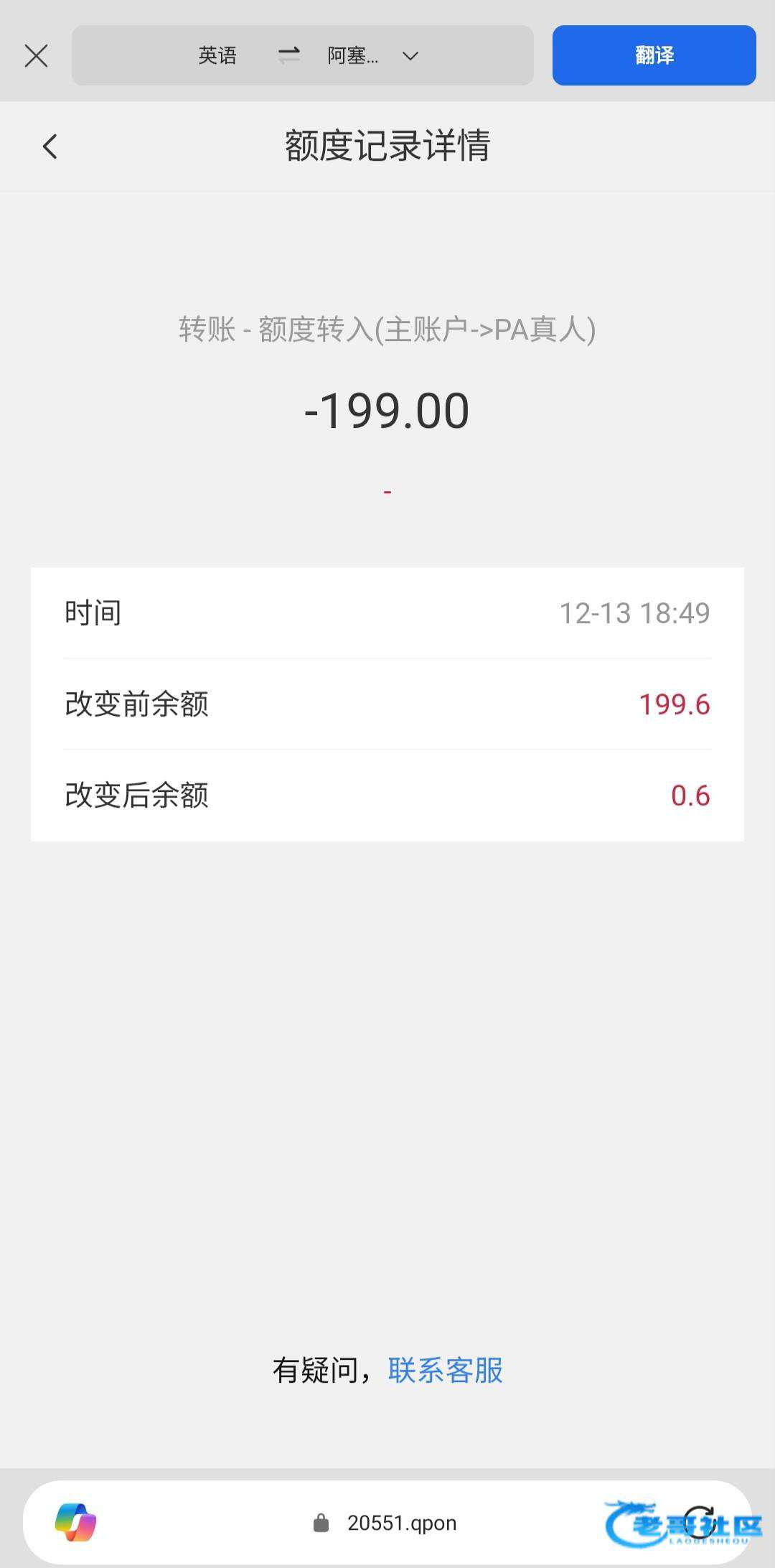Select the -199.00 amount text
The height and width of the screenshot is (1568, 775).
click(387, 409)
